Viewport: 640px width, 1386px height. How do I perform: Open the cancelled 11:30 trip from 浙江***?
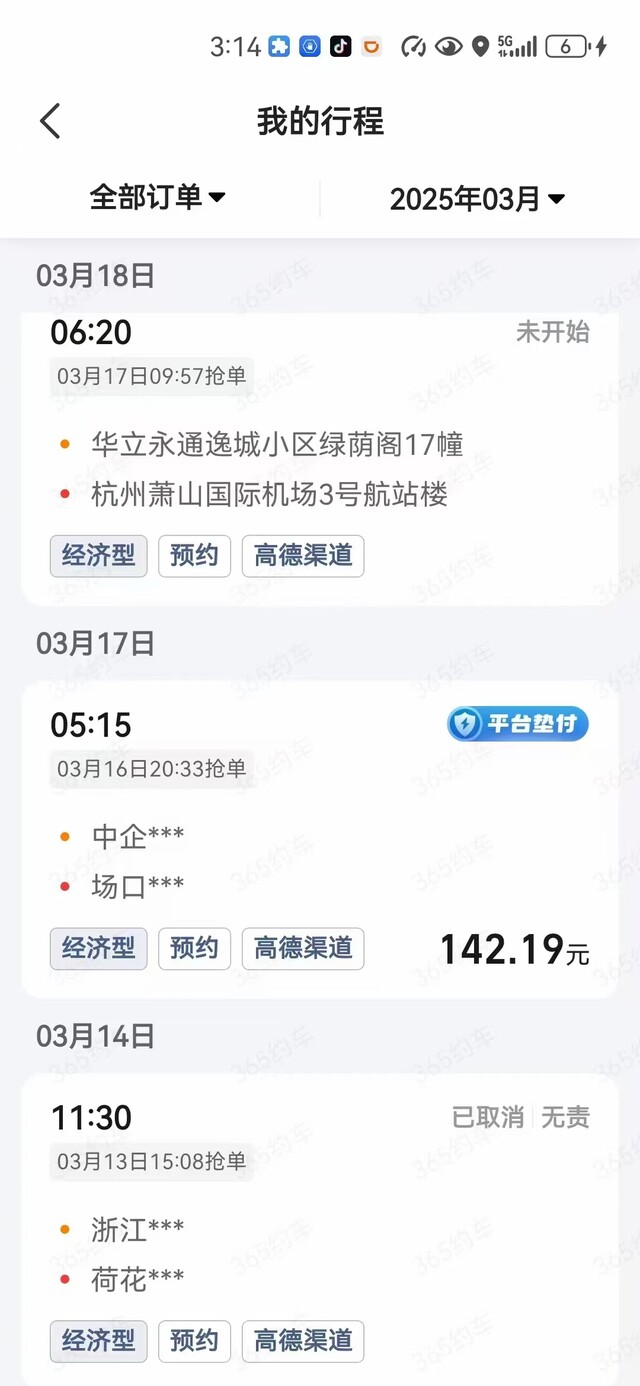click(320, 1230)
